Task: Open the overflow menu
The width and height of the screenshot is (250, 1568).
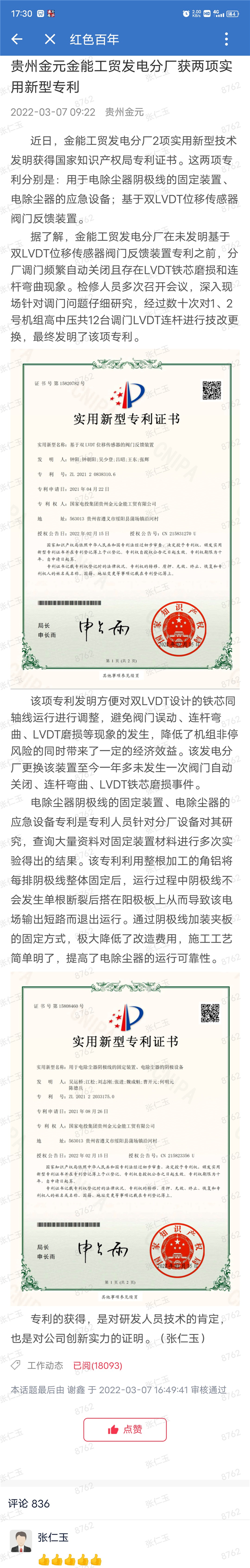Action: (226, 39)
